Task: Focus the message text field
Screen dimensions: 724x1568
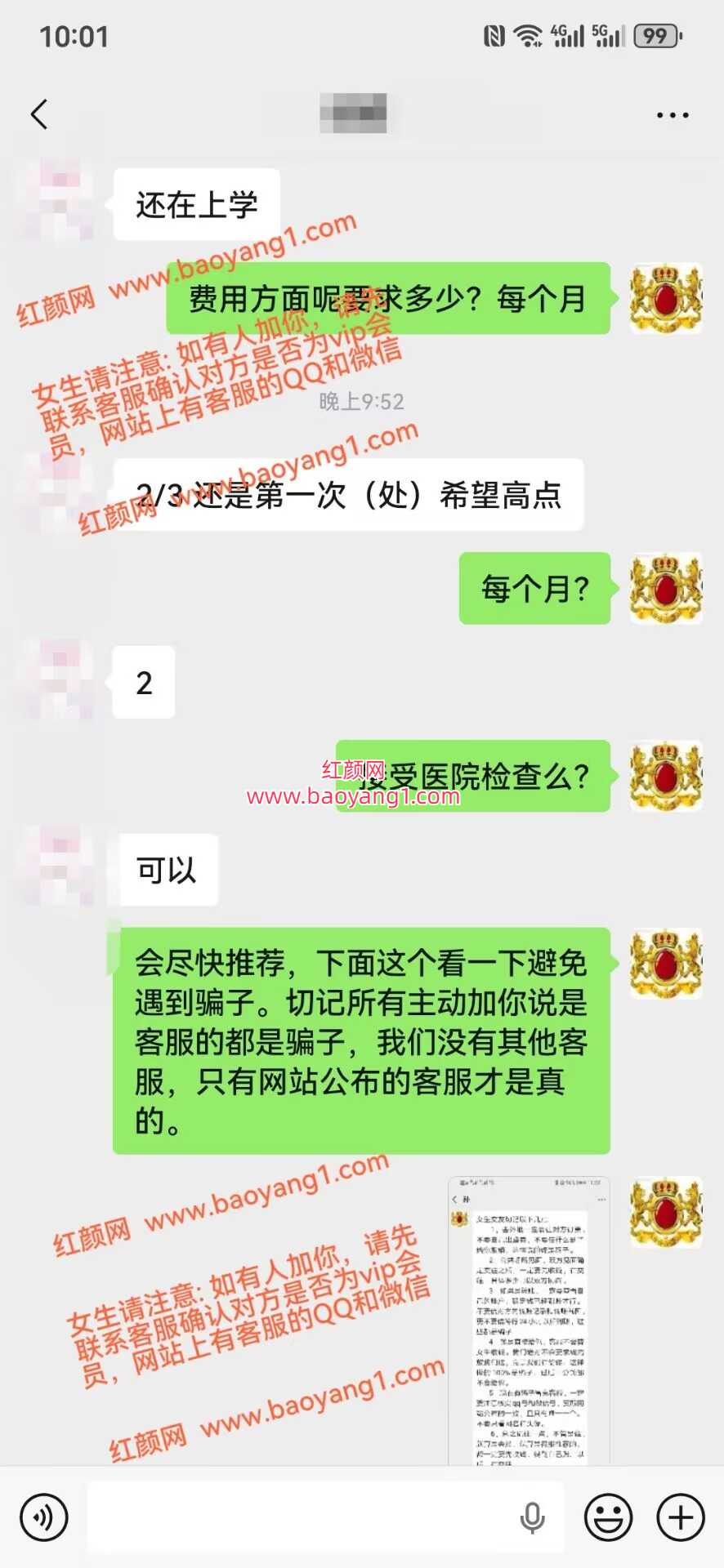Action: coord(302,1517)
